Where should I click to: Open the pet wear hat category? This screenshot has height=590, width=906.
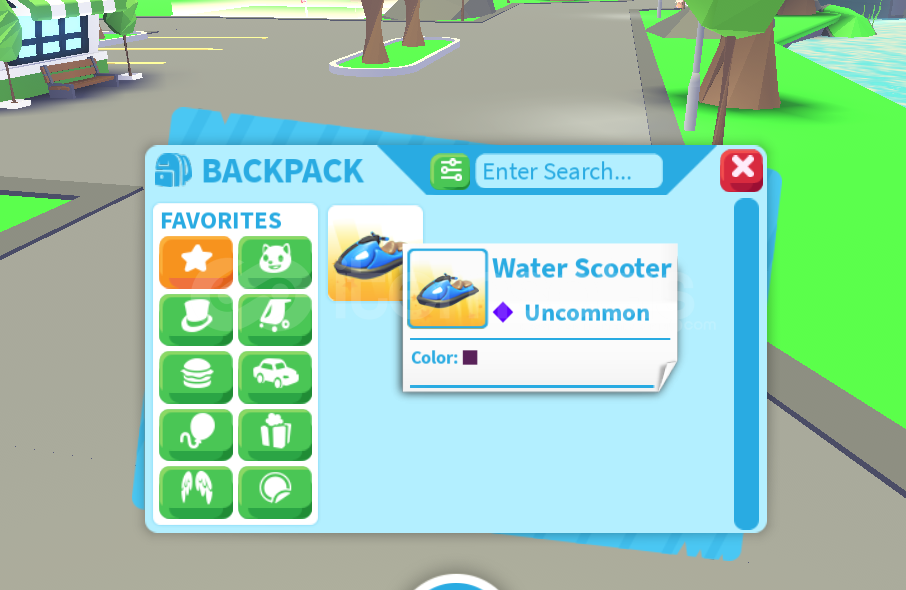tap(196, 319)
